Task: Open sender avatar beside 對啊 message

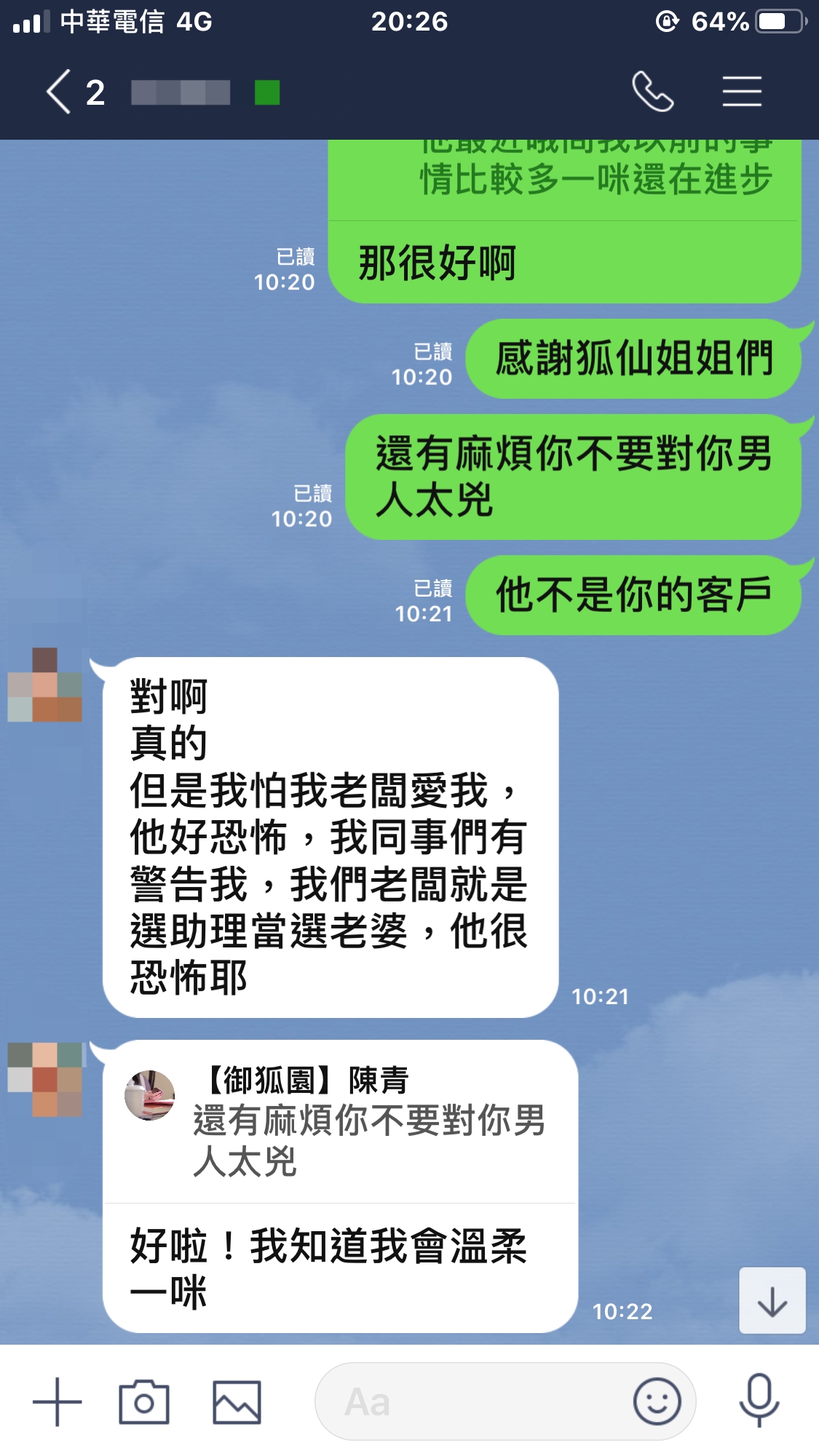Action: (45, 685)
